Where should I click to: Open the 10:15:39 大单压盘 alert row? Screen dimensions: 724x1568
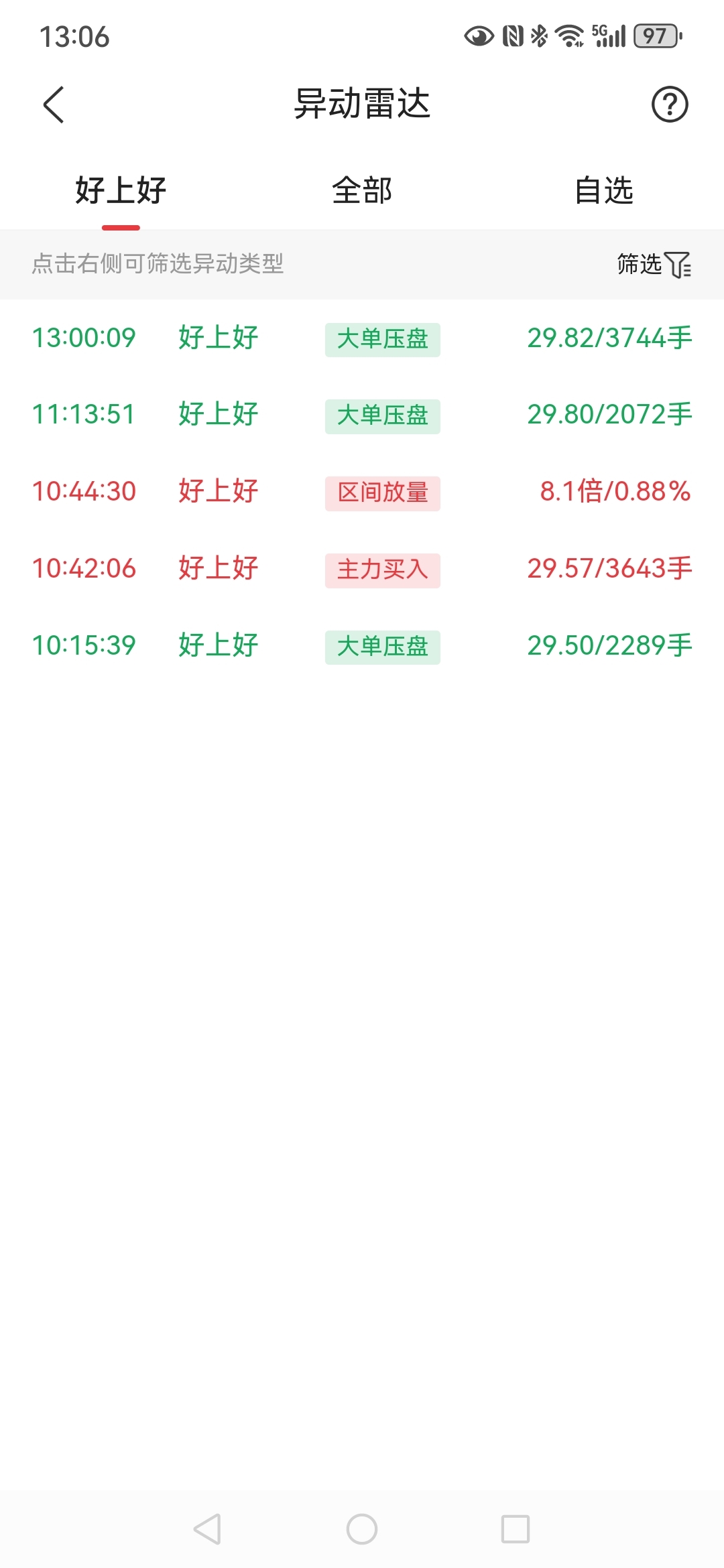pos(362,646)
